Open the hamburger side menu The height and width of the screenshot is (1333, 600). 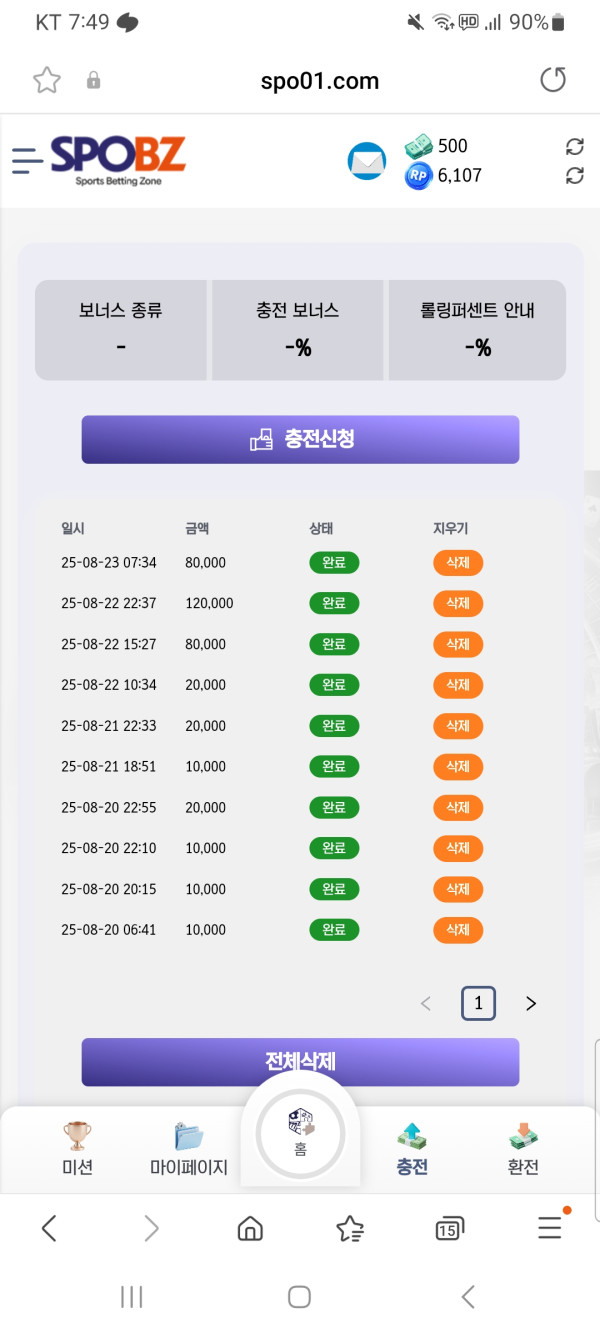pyautogui.click(x=27, y=160)
